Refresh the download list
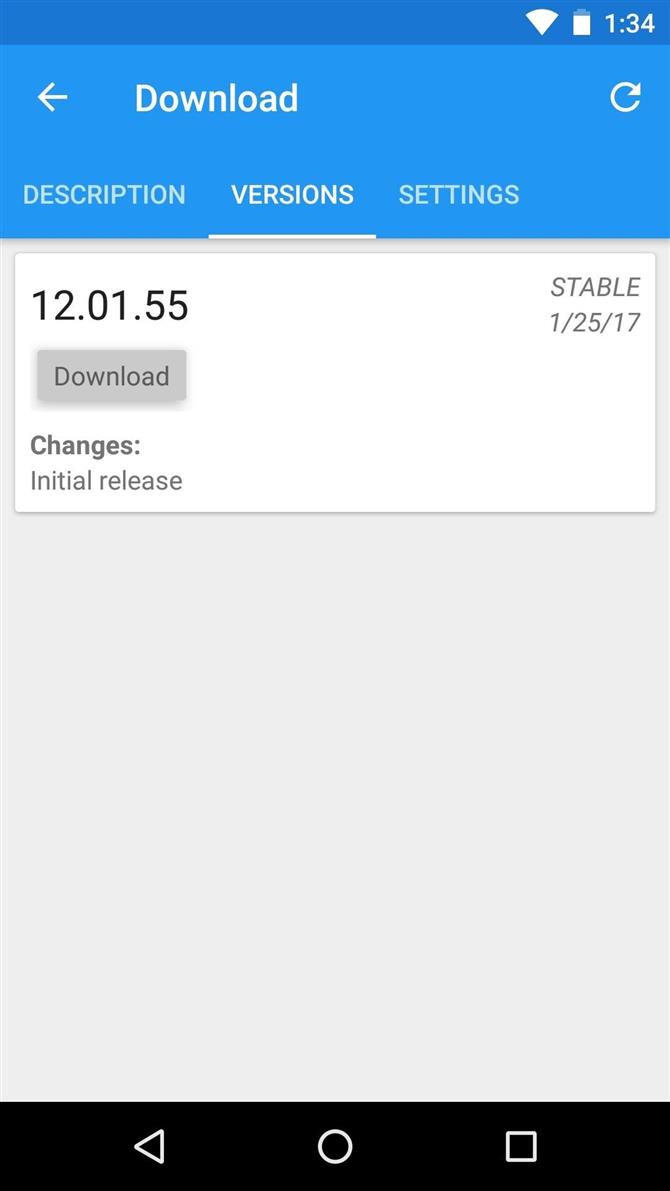 click(625, 97)
